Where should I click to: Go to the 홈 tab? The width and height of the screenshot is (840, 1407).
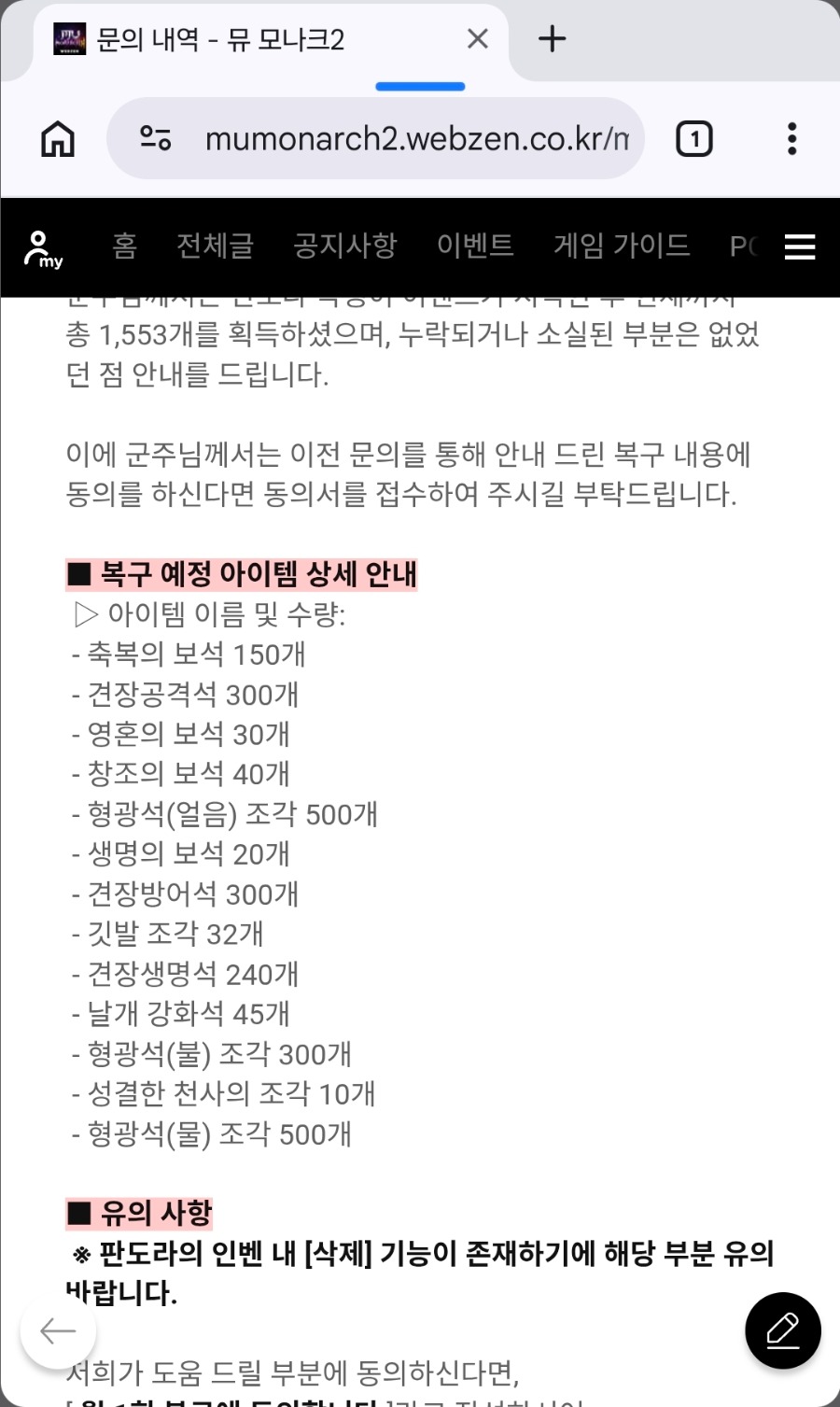[124, 246]
